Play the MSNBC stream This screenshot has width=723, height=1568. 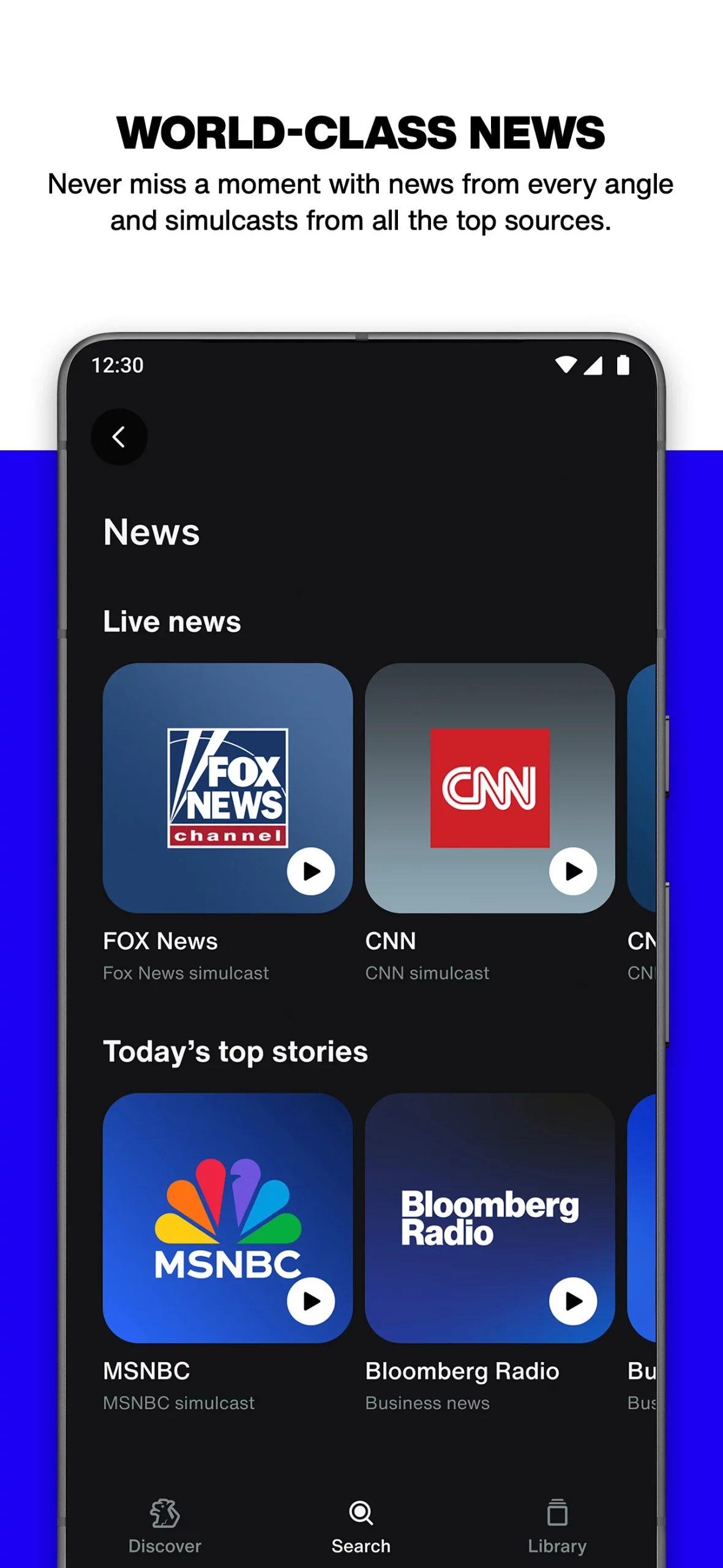click(x=310, y=1302)
